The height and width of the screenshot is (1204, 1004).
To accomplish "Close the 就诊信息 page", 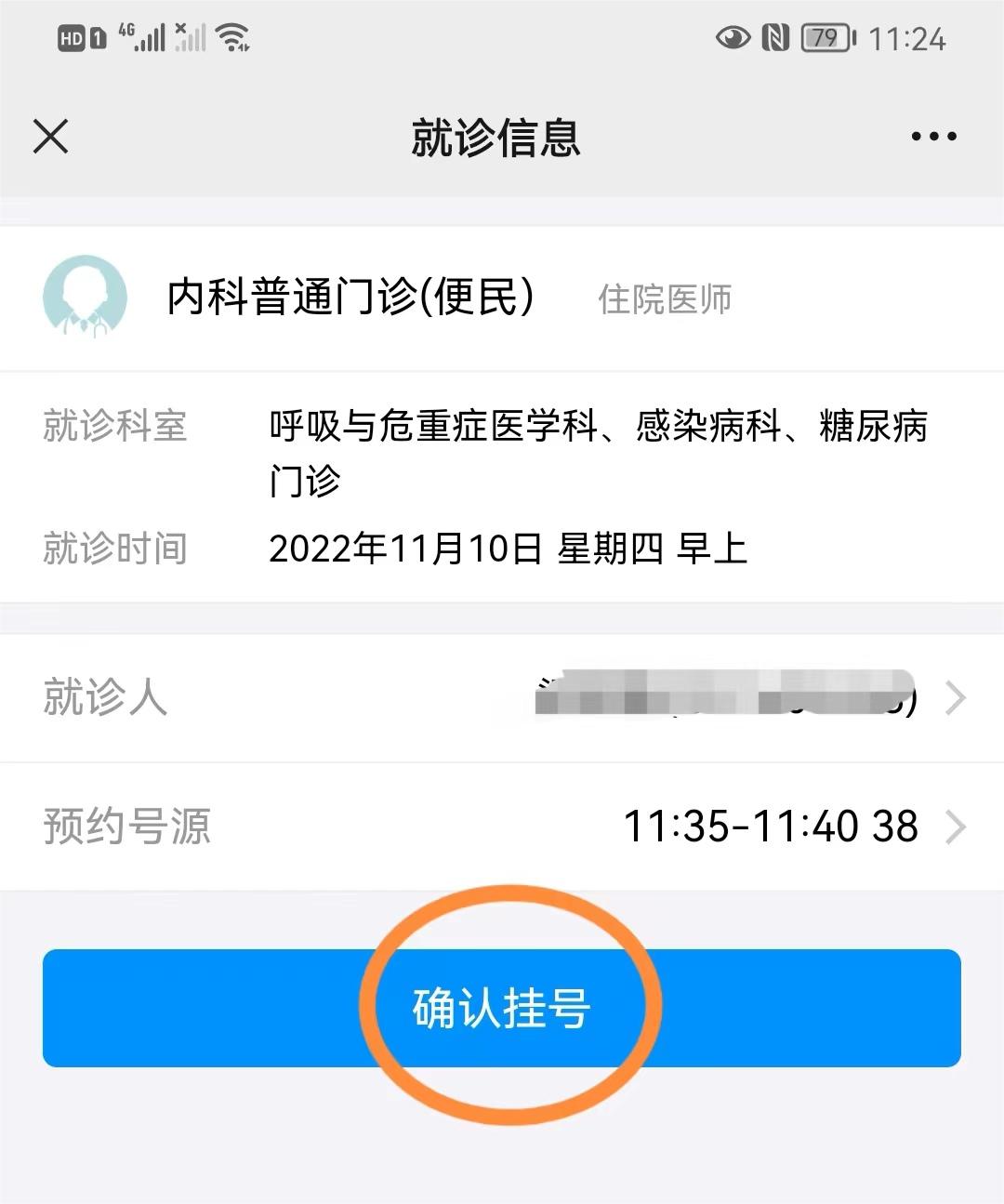I will (x=51, y=137).
